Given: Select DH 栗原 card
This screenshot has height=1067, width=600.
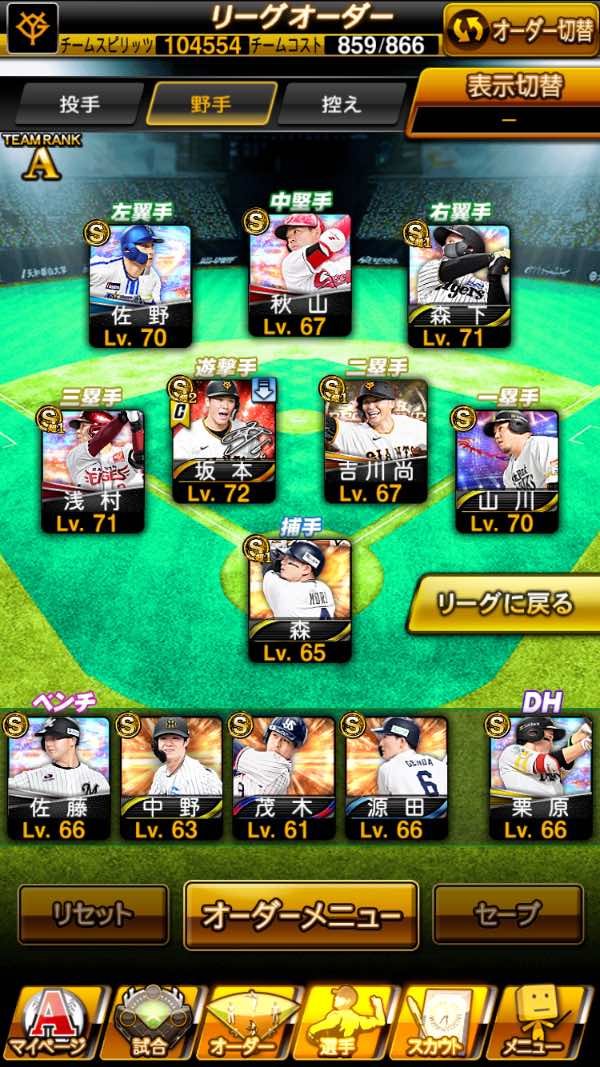Looking at the screenshot, I should [x=540, y=777].
